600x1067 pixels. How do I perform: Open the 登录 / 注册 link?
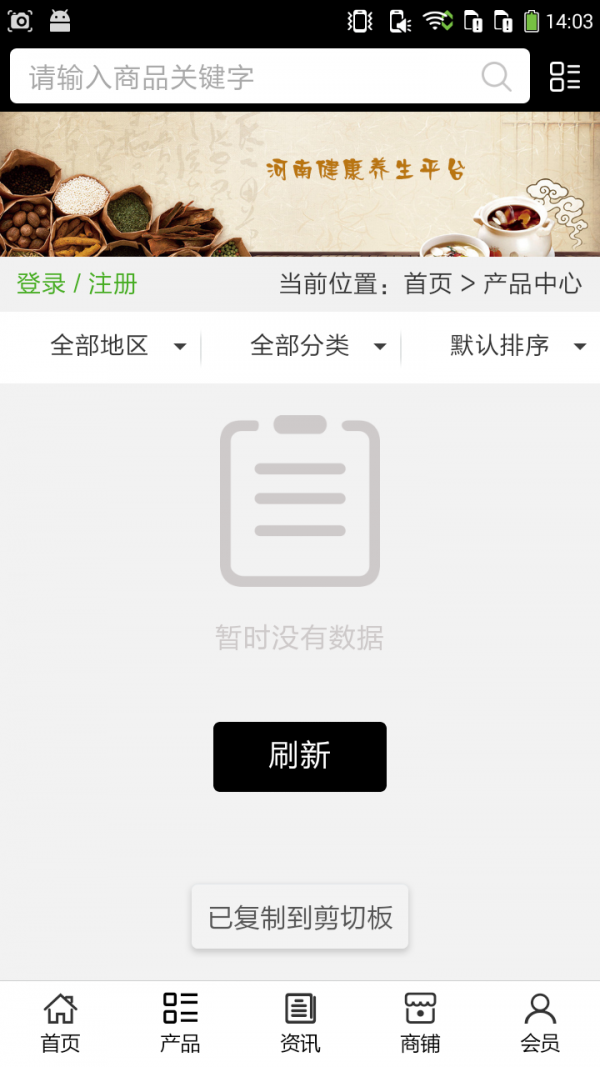point(77,284)
